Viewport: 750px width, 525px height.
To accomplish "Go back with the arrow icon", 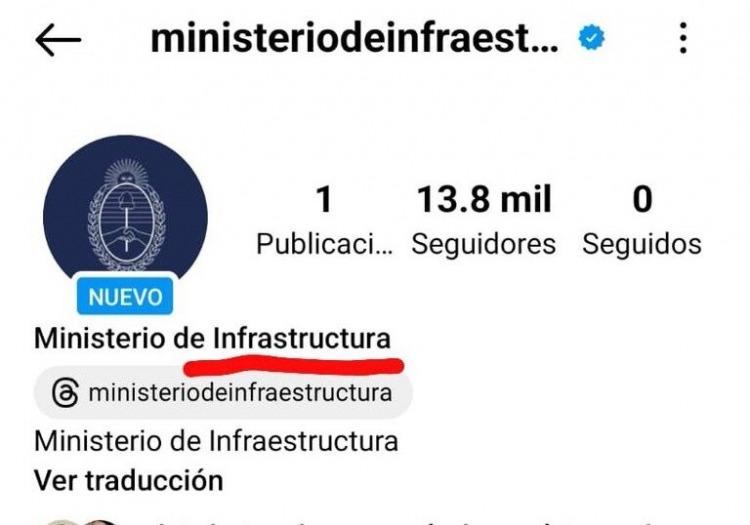I will [58, 40].
